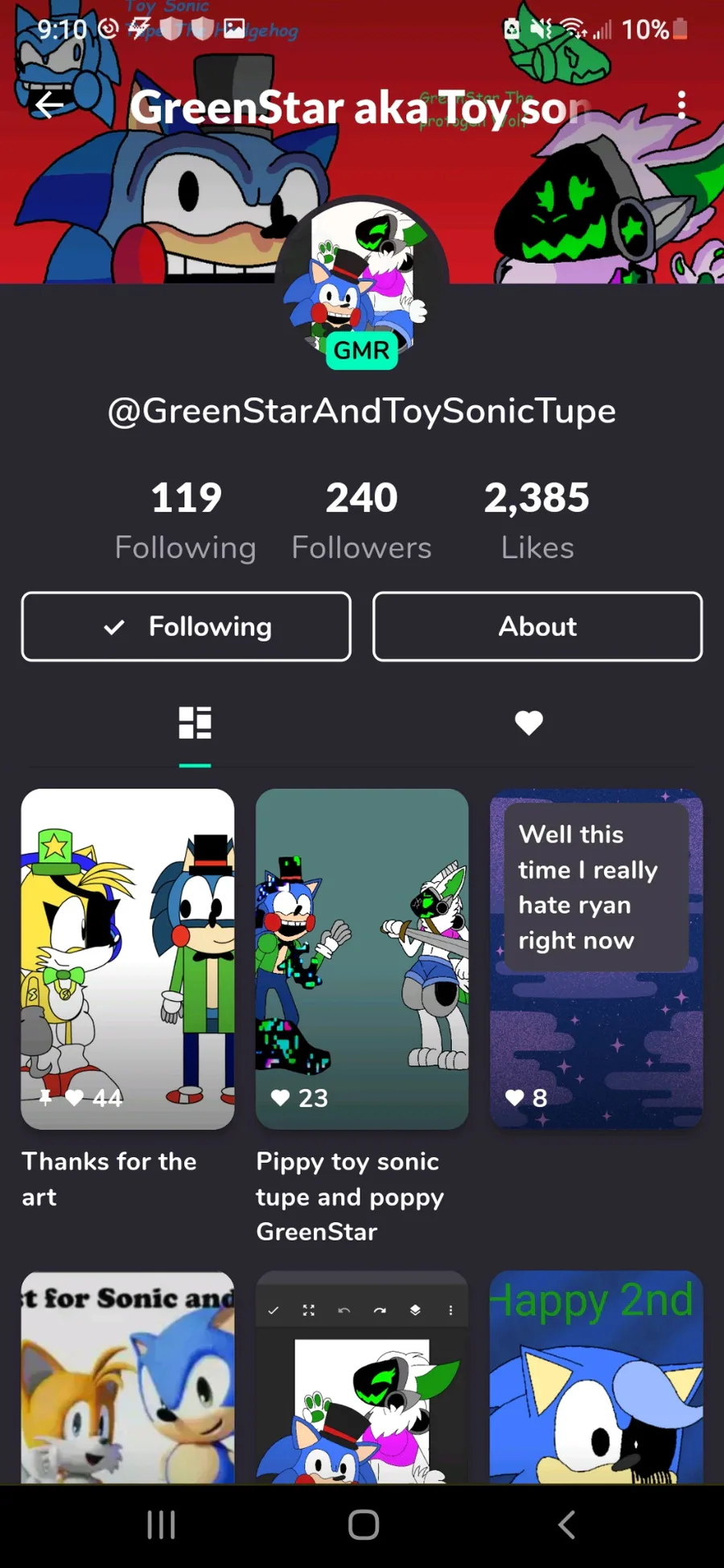Open the 'Well this time I really hate ryan' post
The image size is (724, 1568).
click(x=596, y=958)
